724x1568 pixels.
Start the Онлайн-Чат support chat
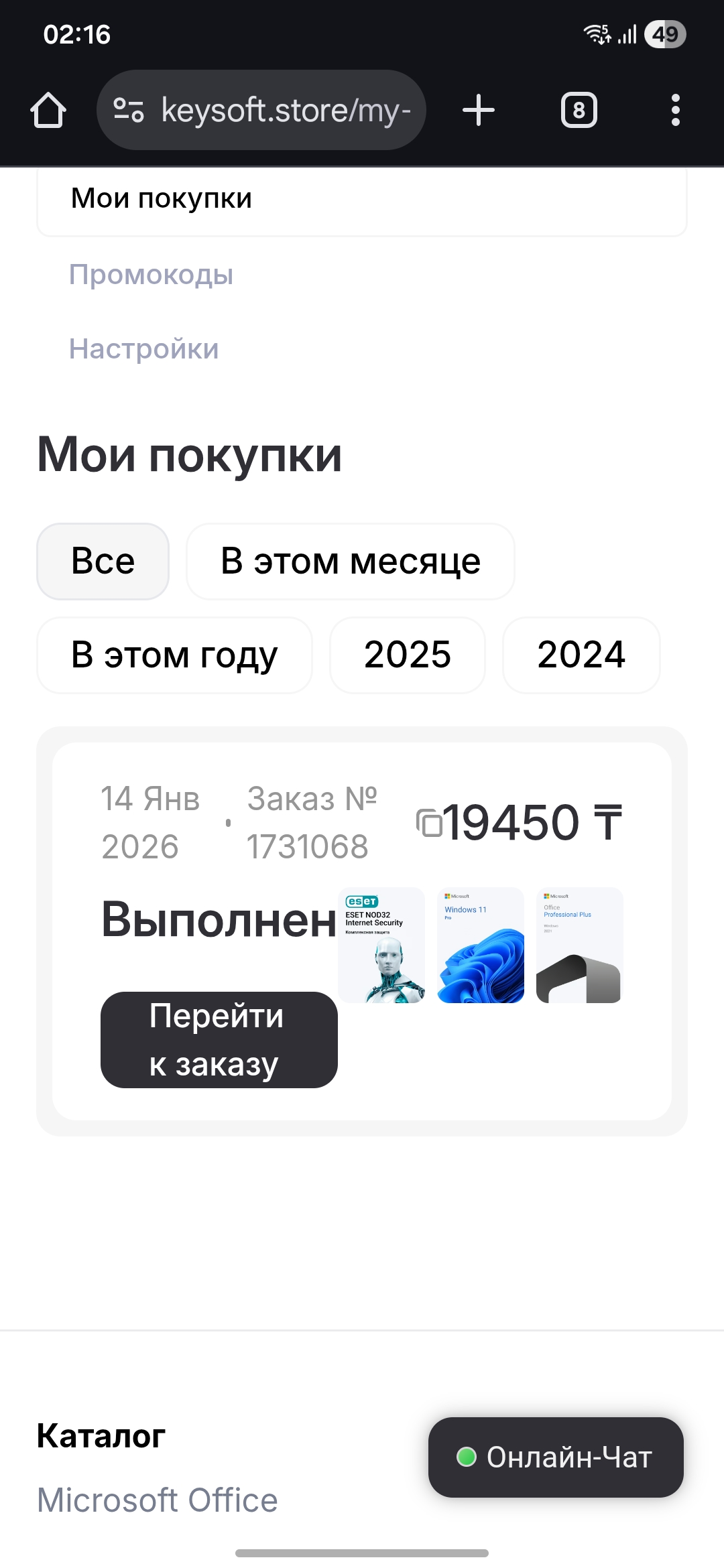(556, 1457)
